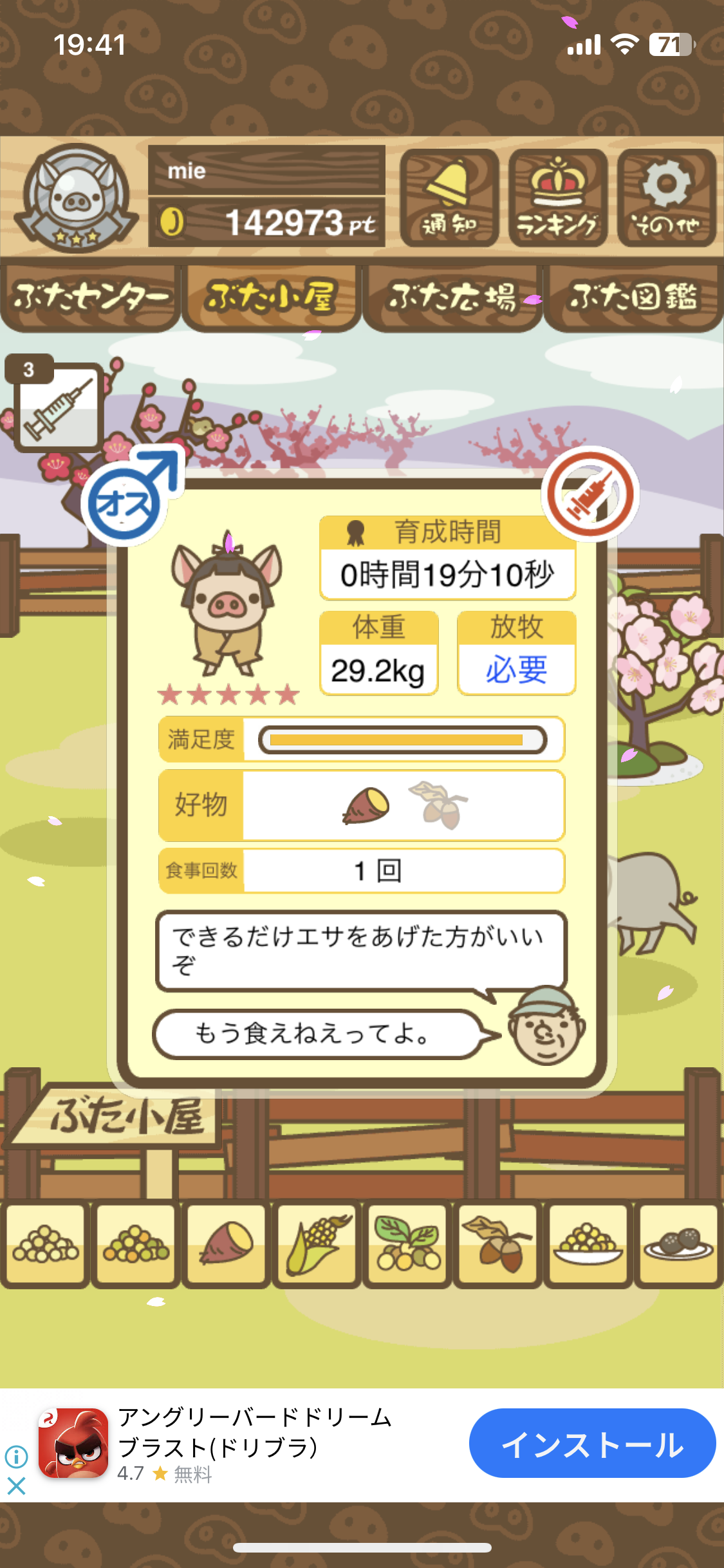Tap the syringe item with count 3

[x=58, y=407]
